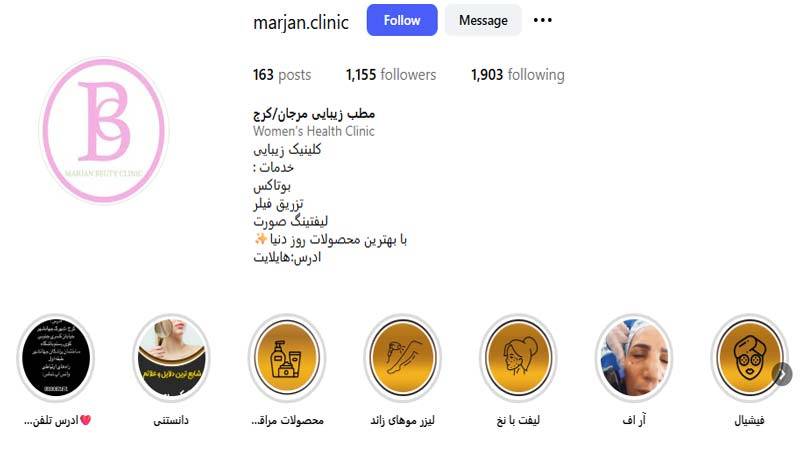Open the دانستنی story highlight

172,357
